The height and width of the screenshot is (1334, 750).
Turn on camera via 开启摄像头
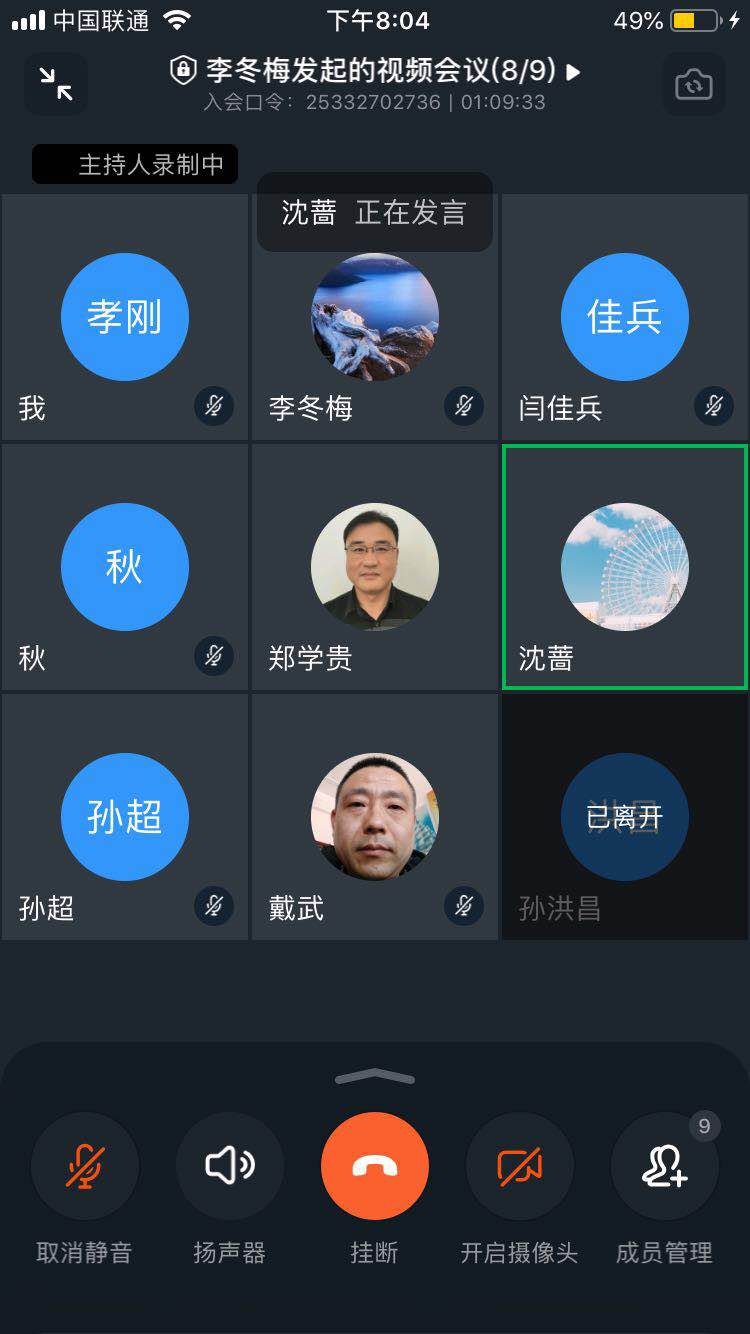pos(520,1167)
